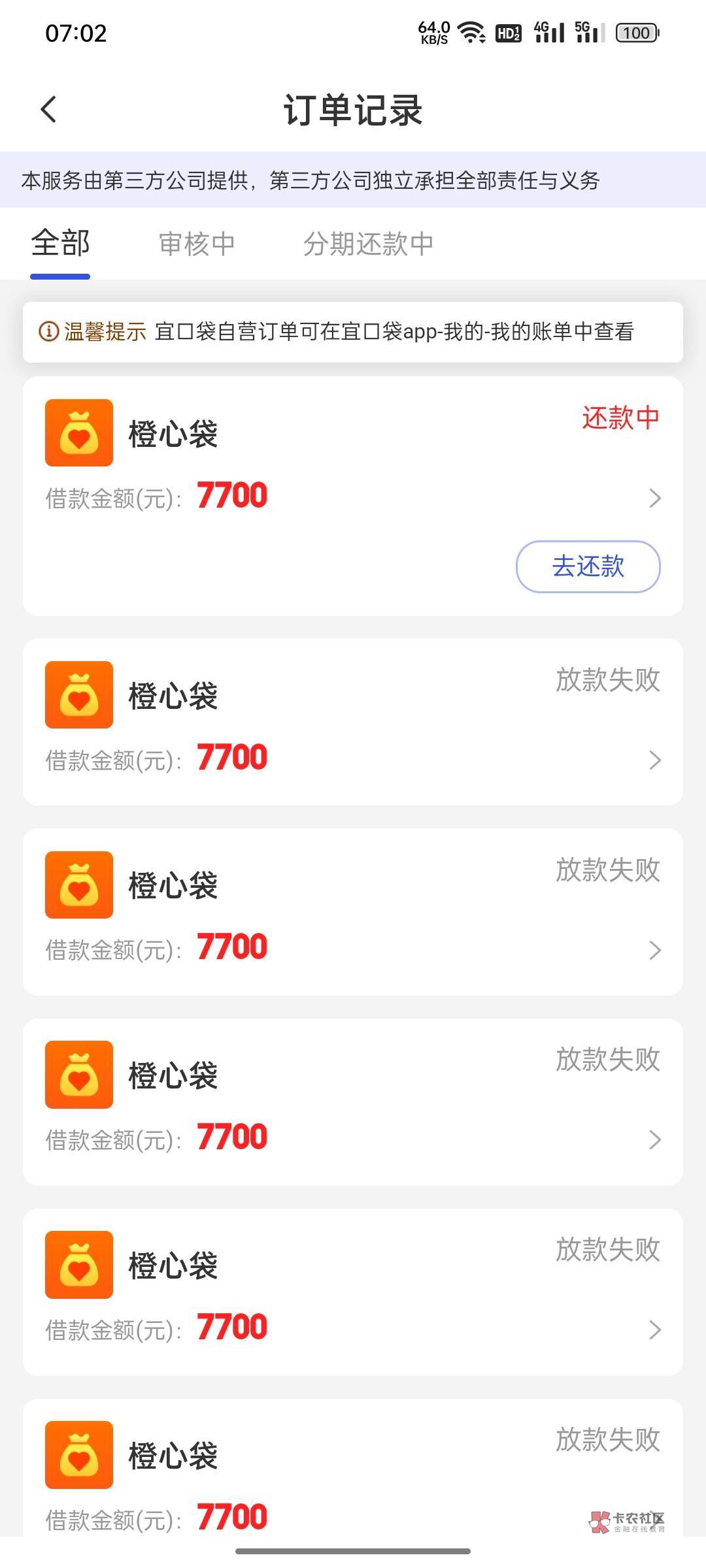Tap the 去还款 button

[x=588, y=566]
